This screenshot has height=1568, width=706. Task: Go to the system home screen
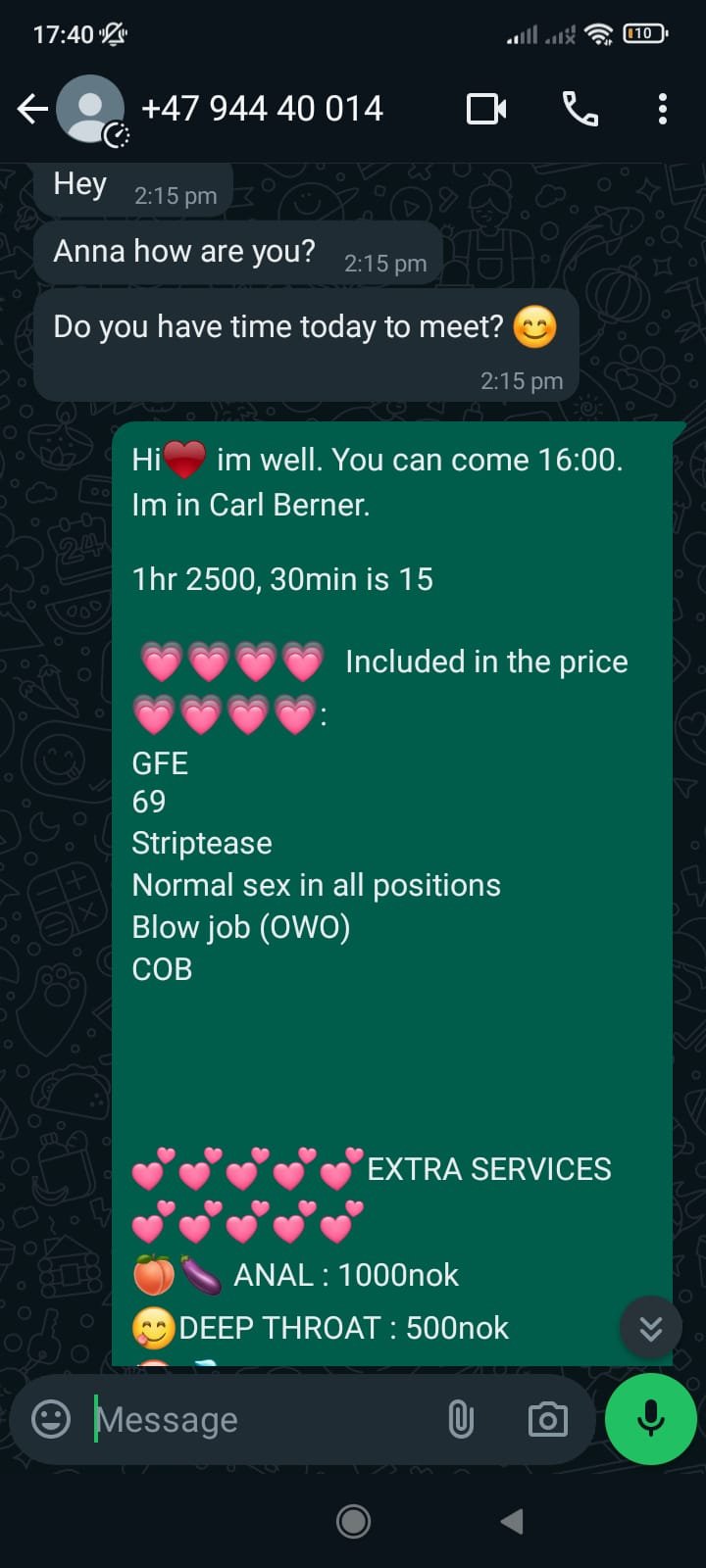tap(353, 1521)
